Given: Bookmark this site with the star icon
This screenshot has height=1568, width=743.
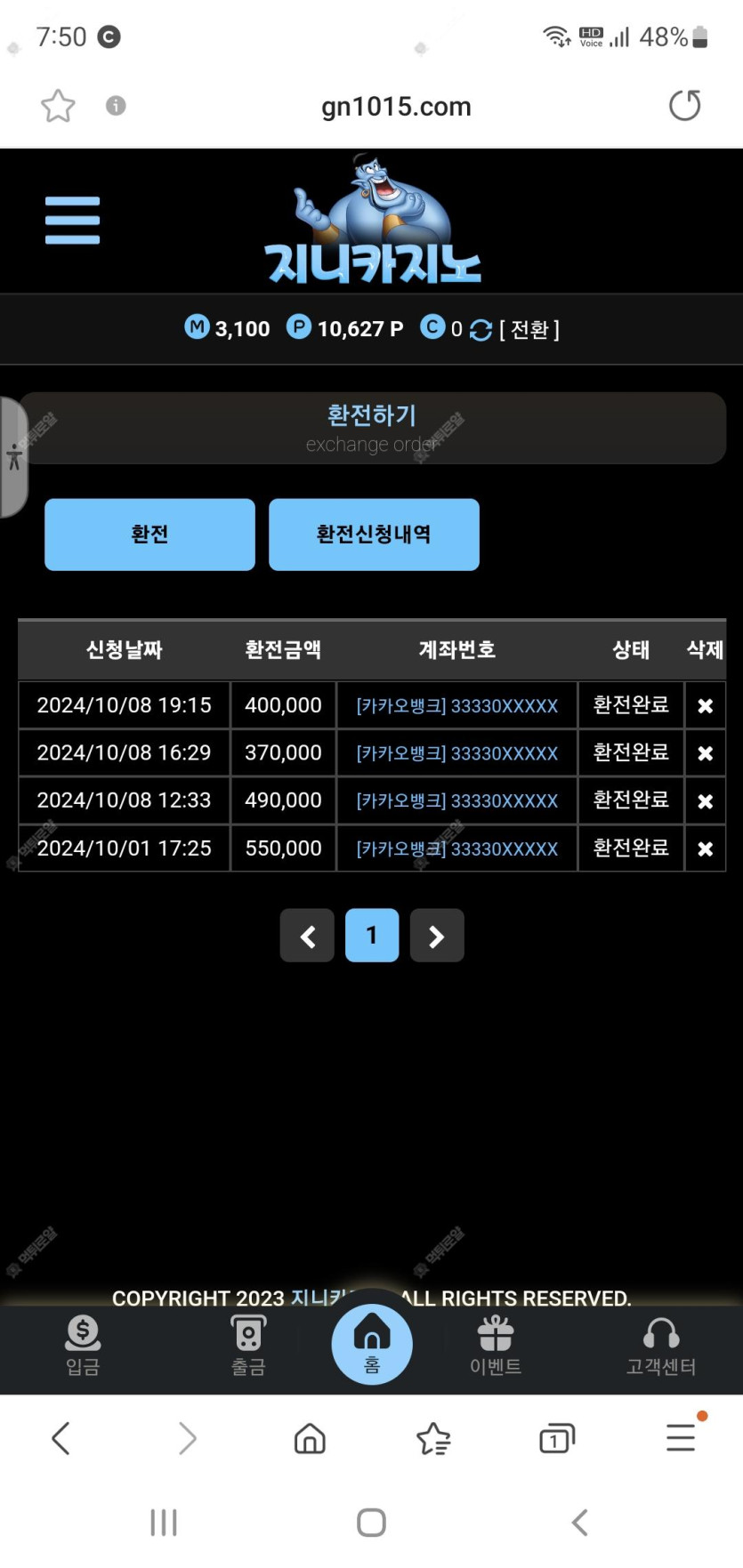Looking at the screenshot, I should coord(59,106).
